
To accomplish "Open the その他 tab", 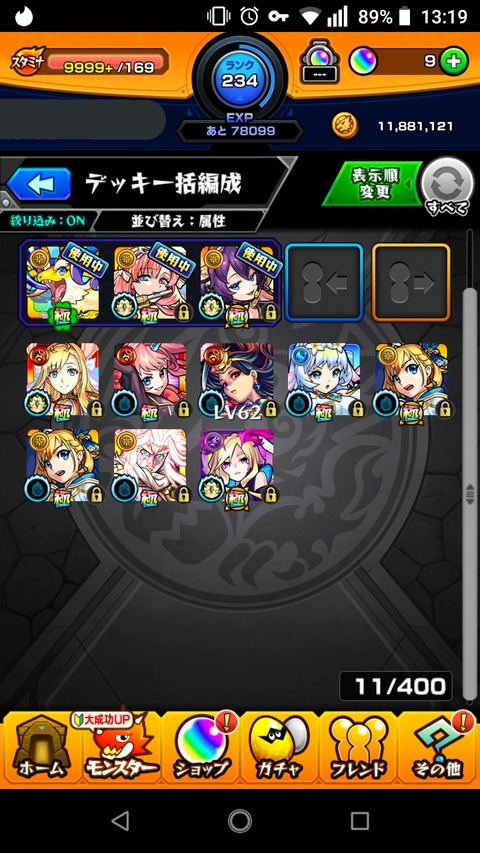I will coord(438,749).
